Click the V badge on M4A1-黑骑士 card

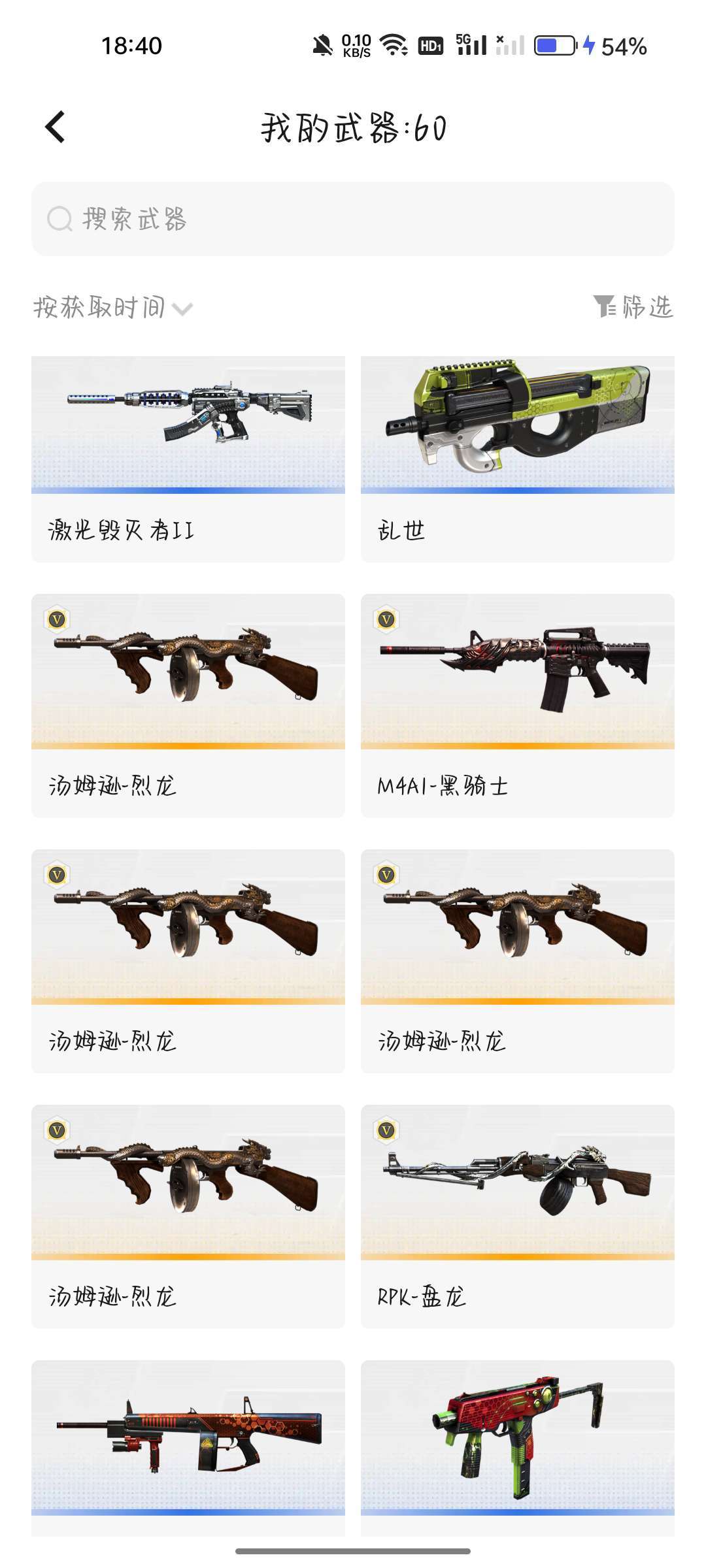coord(386,617)
